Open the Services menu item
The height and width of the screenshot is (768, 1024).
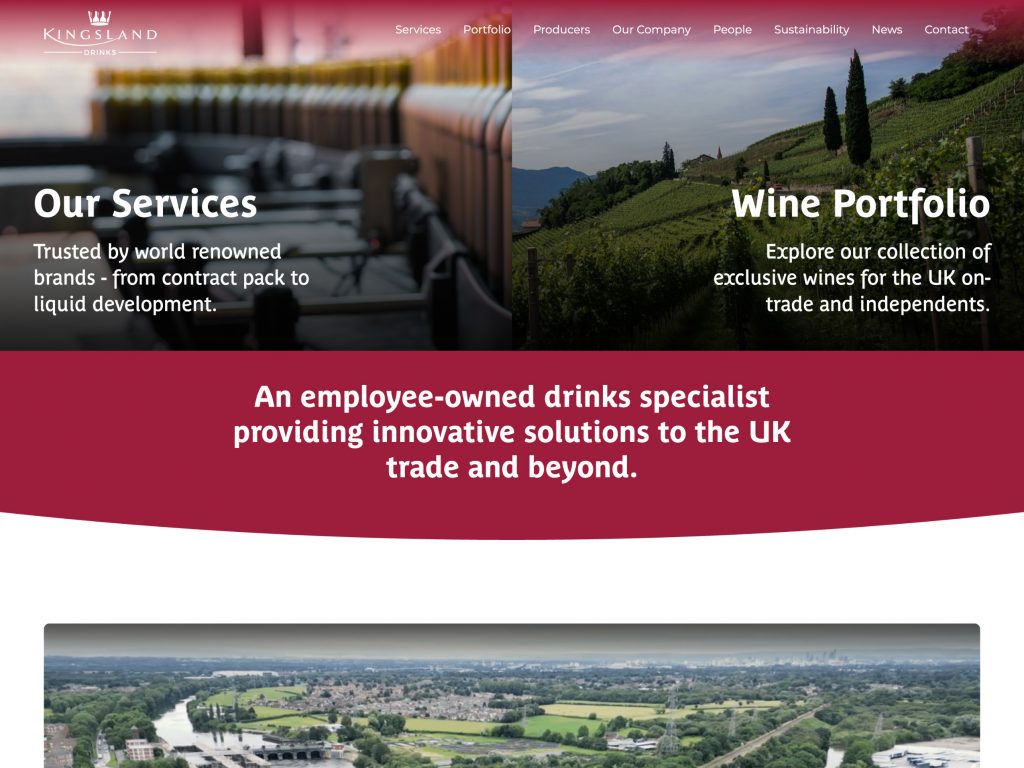(x=418, y=30)
